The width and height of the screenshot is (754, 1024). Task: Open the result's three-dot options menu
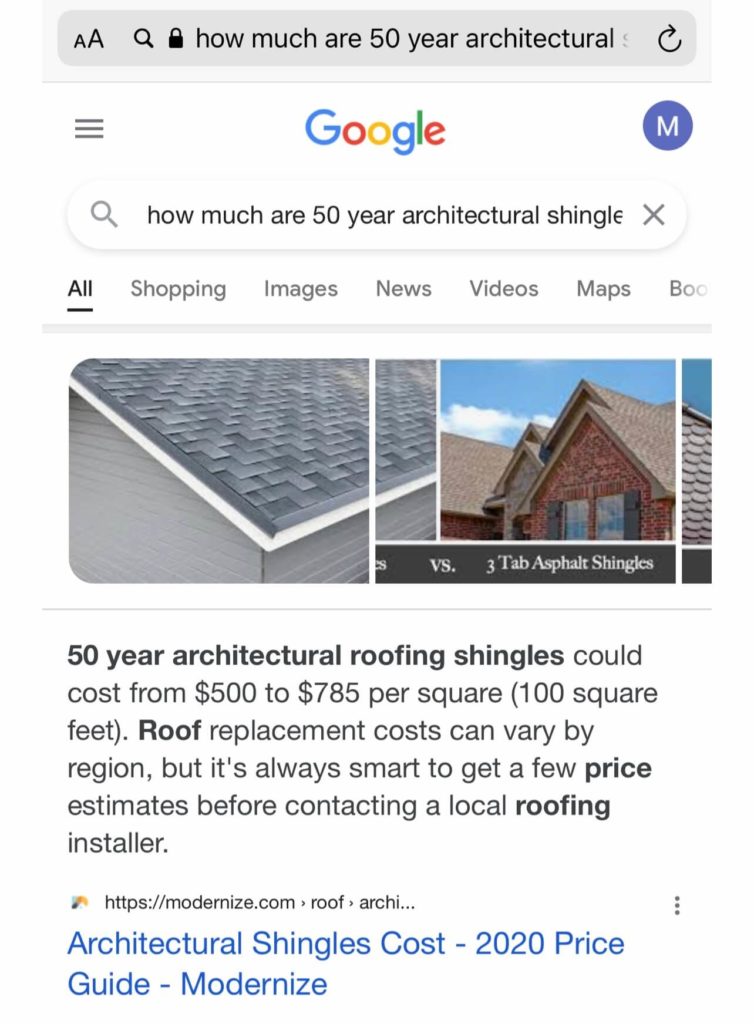click(x=677, y=905)
